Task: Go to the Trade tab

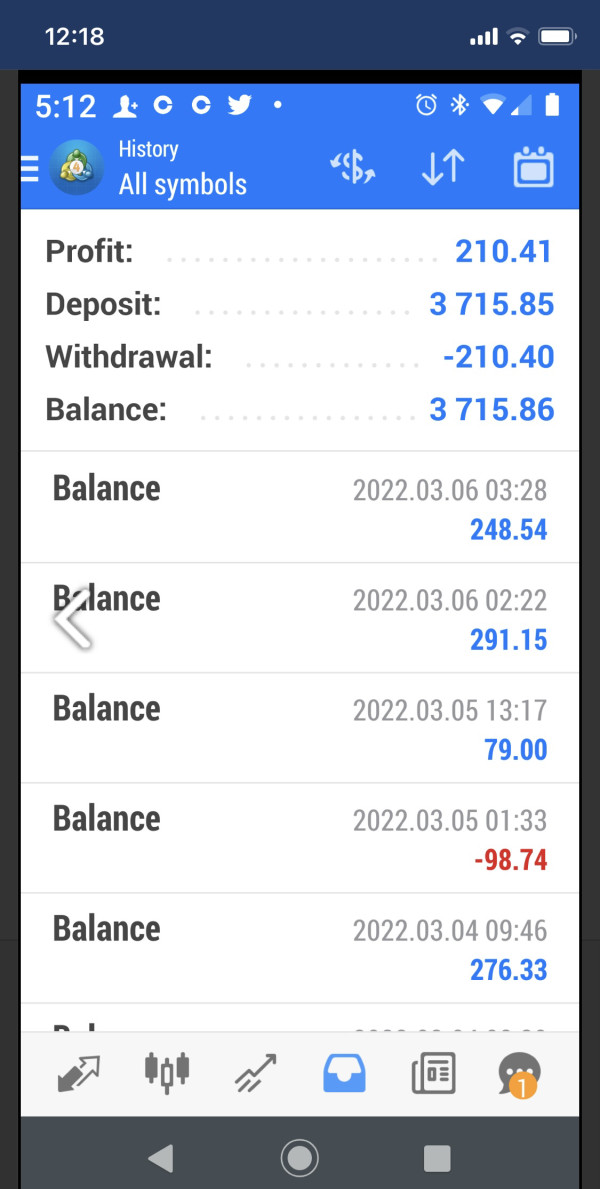Action: tap(256, 1073)
